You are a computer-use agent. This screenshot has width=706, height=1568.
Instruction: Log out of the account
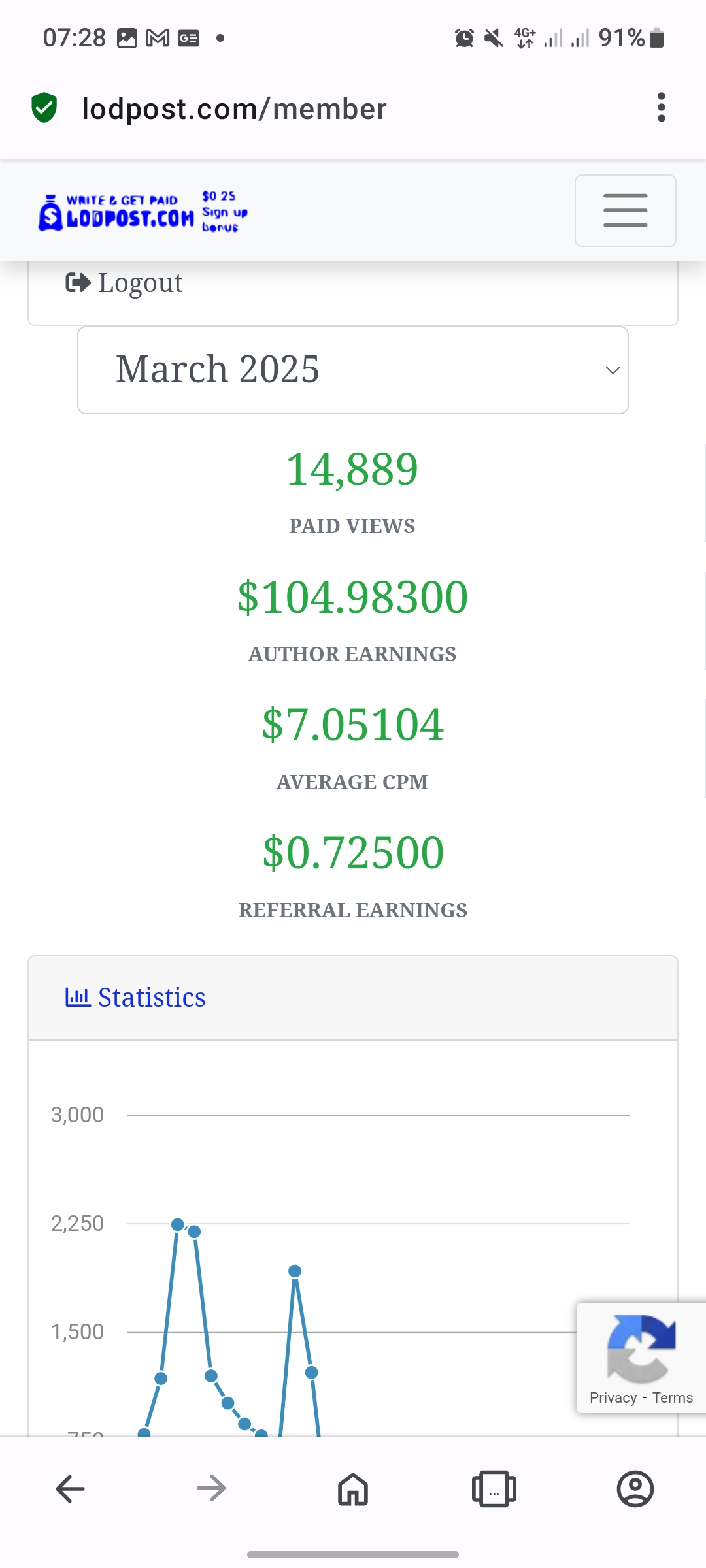point(124,283)
